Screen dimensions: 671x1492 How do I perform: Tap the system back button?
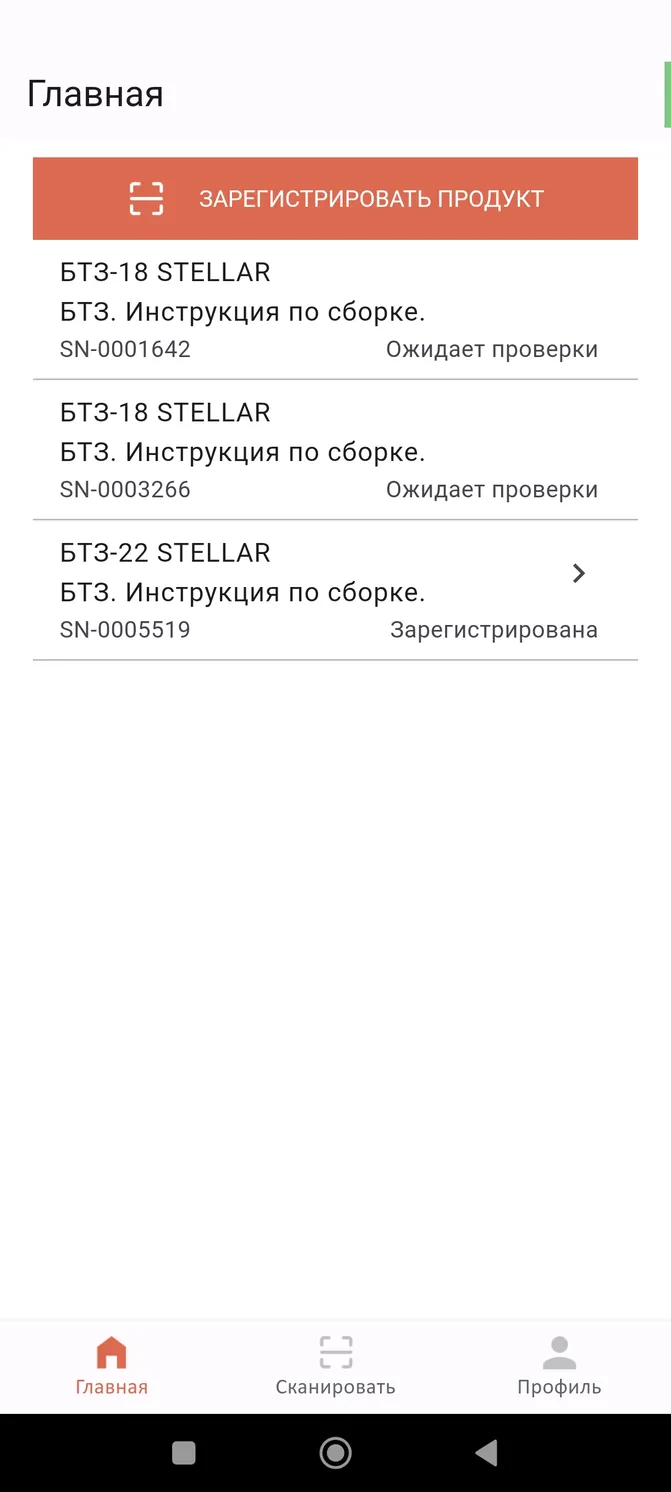click(x=487, y=1452)
